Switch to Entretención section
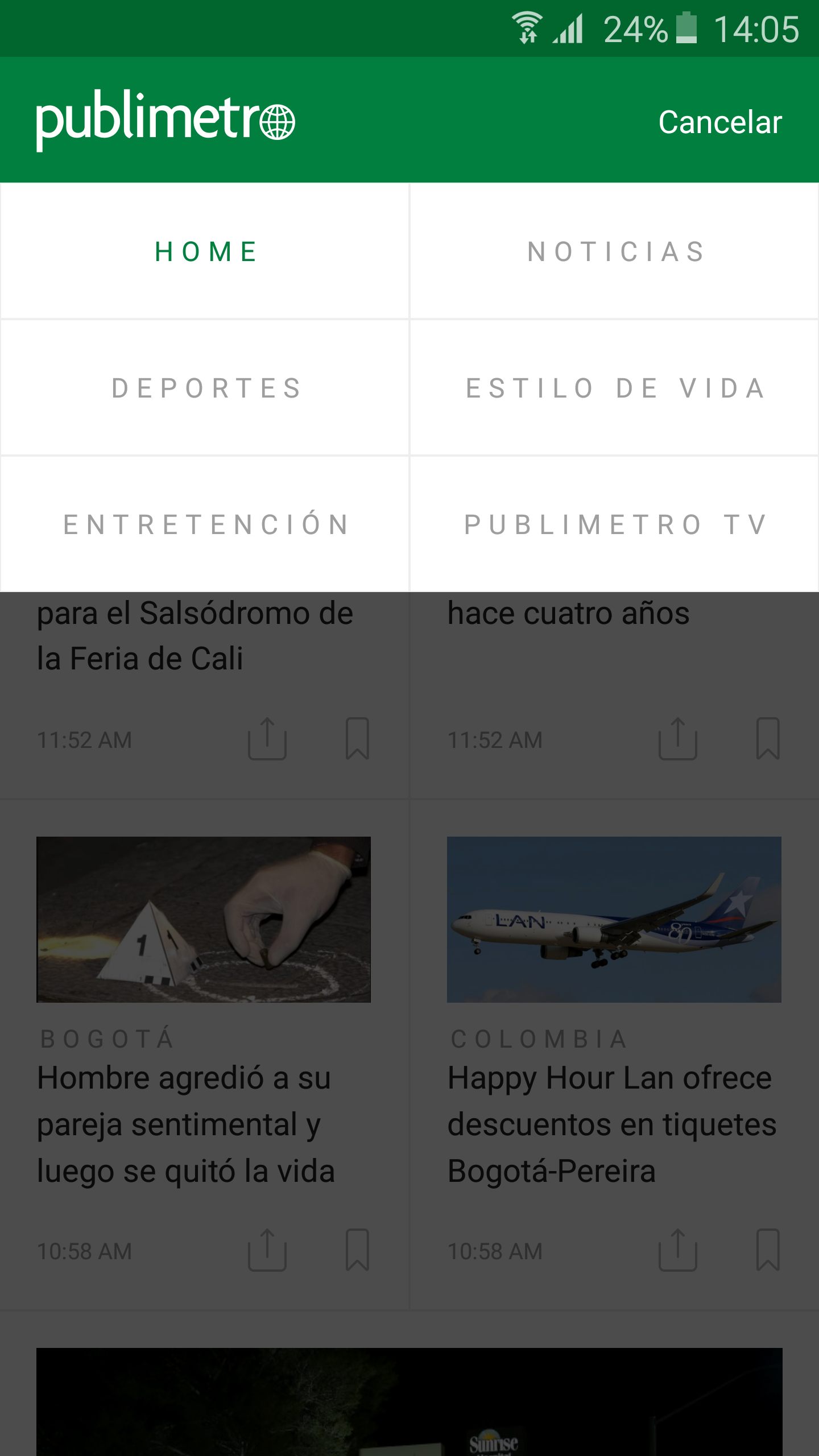Image resolution: width=819 pixels, height=1456 pixels. point(205,524)
